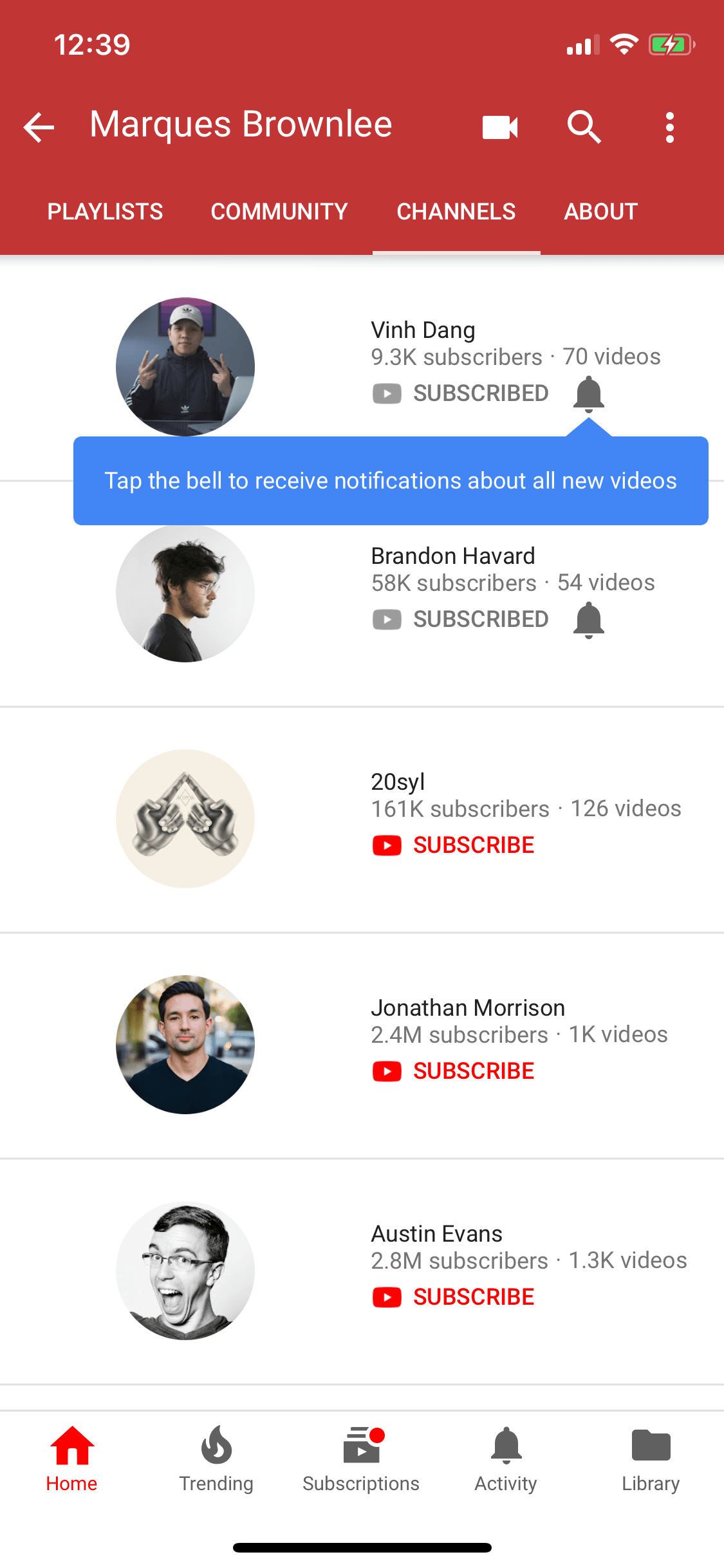Open the video camera icon
This screenshot has height=1568, width=724.
pos(500,127)
